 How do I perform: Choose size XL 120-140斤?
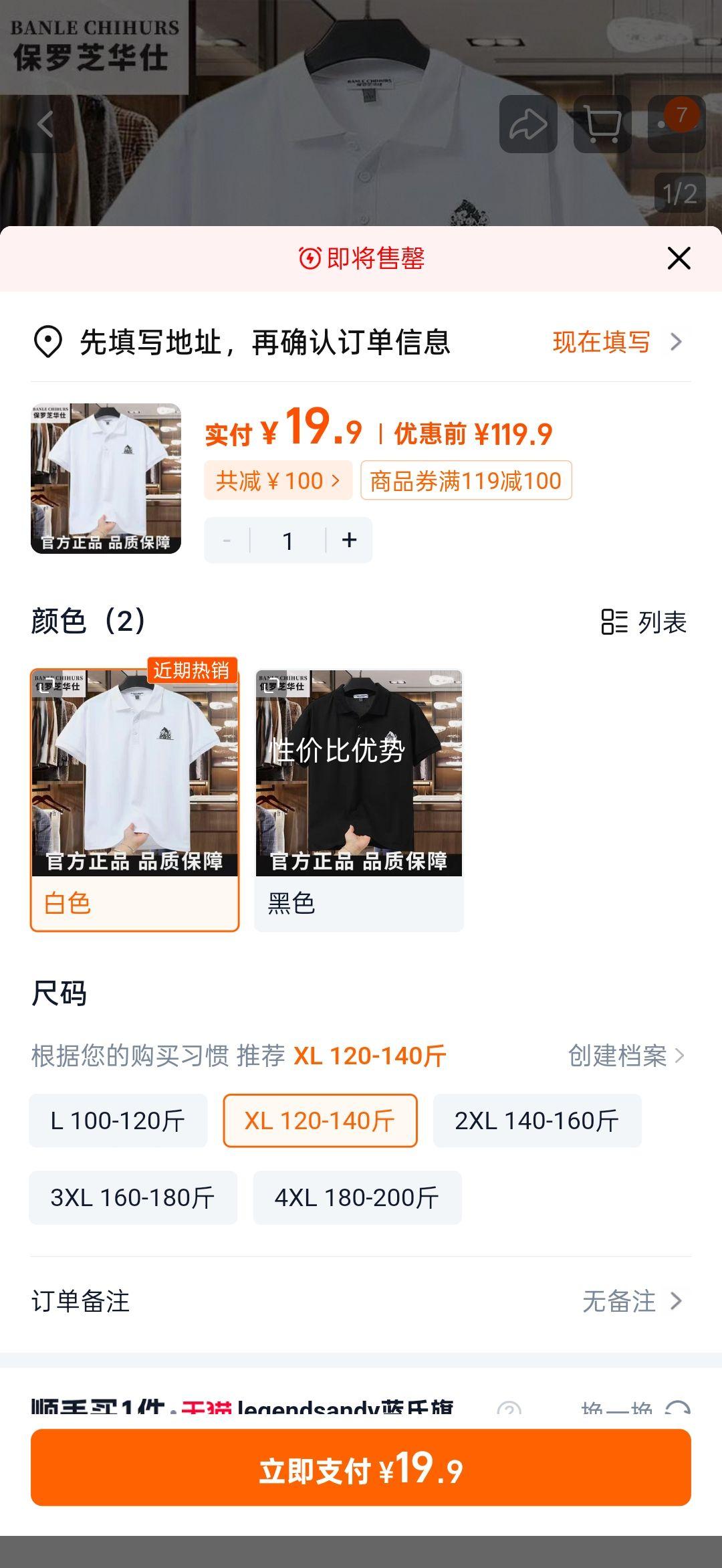coord(320,1120)
